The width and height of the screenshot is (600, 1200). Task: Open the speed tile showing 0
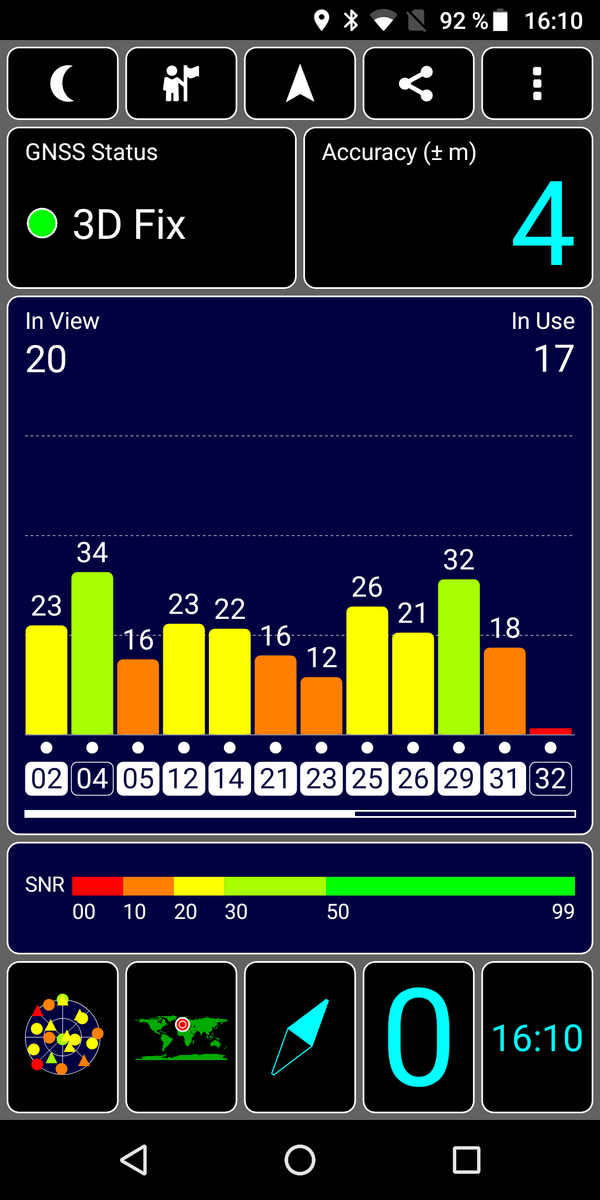click(418, 1038)
